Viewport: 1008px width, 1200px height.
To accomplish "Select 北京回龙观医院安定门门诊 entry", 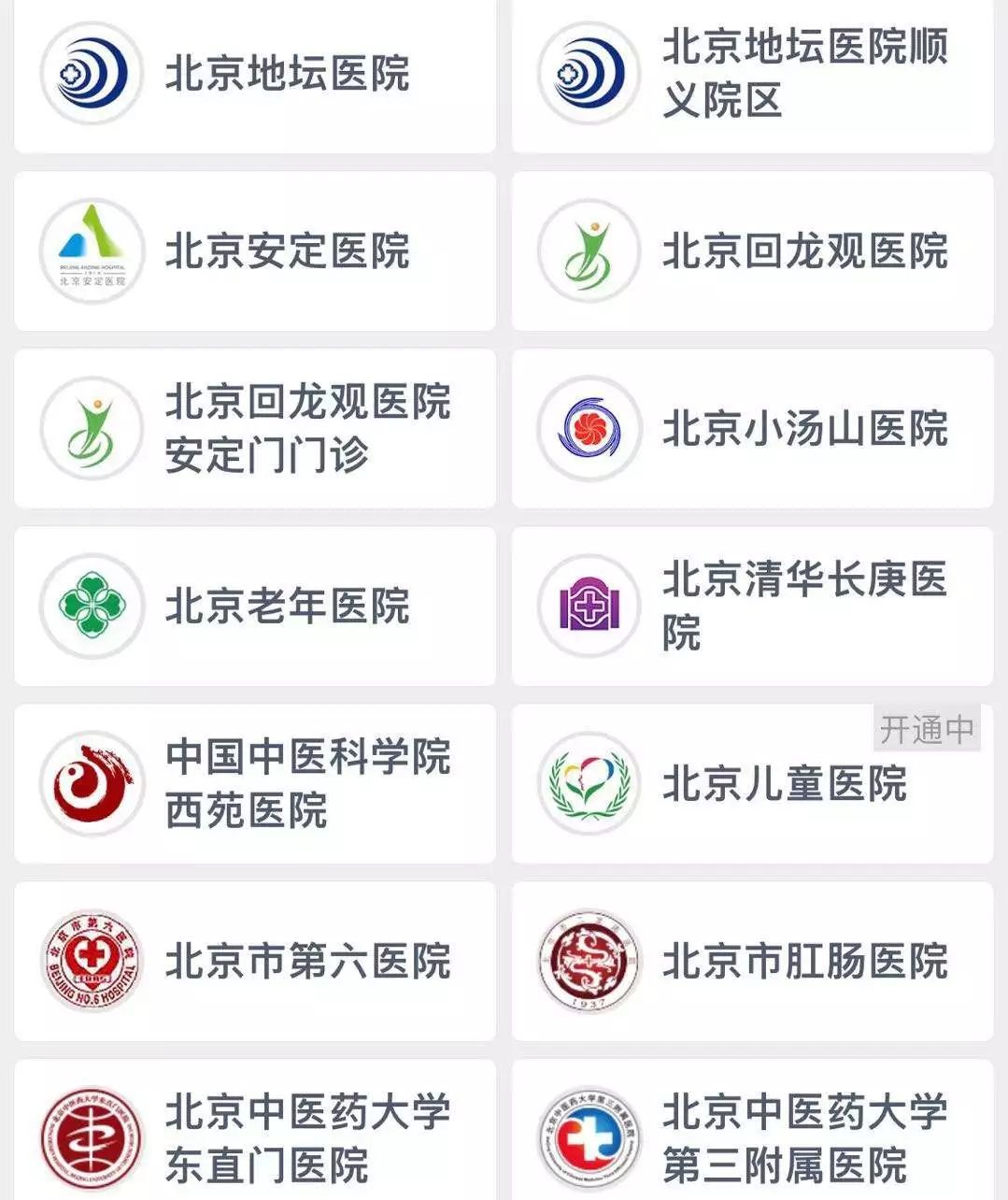I will click(252, 427).
